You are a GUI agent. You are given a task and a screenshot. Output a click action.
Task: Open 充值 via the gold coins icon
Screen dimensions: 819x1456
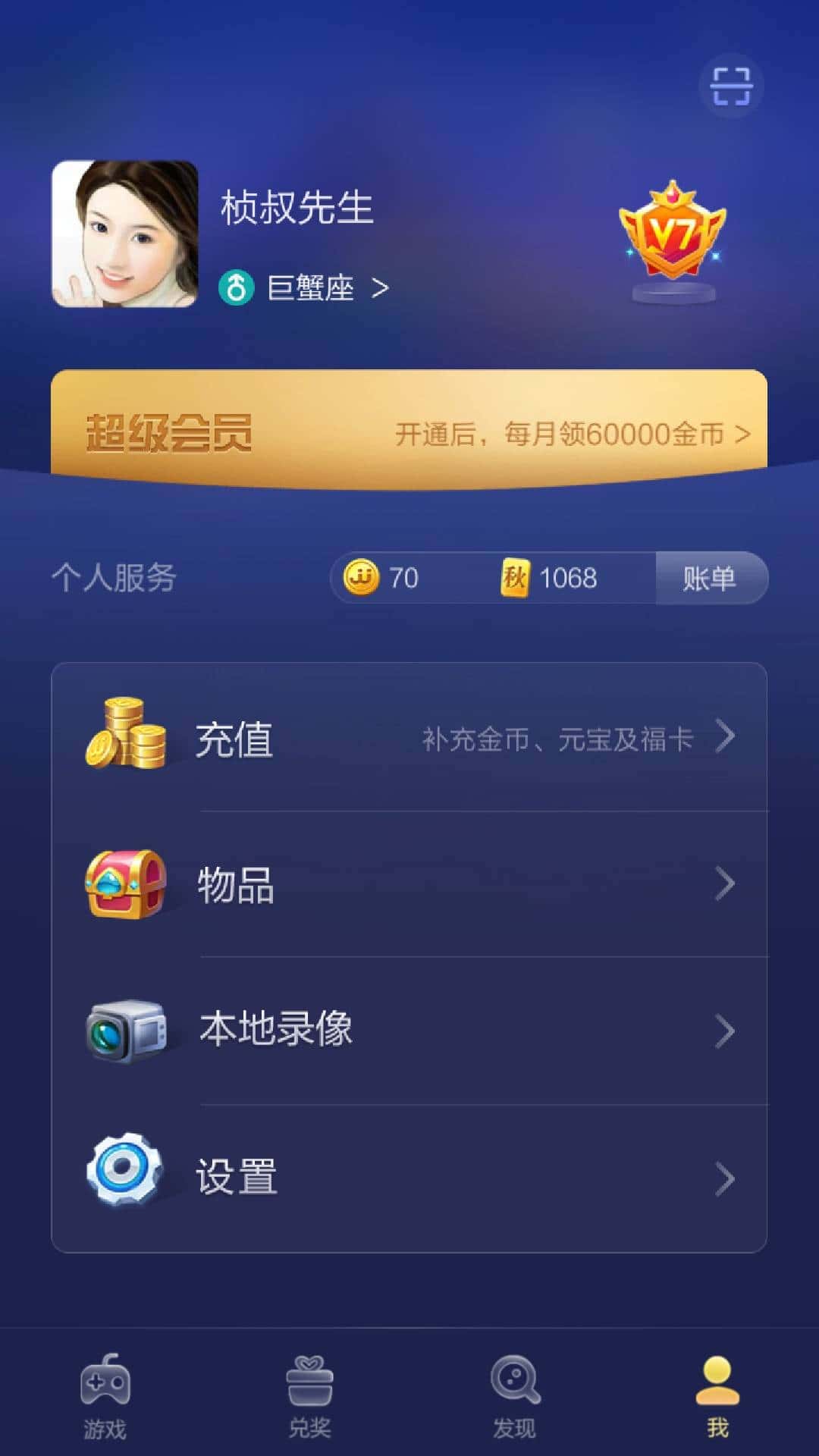127,737
